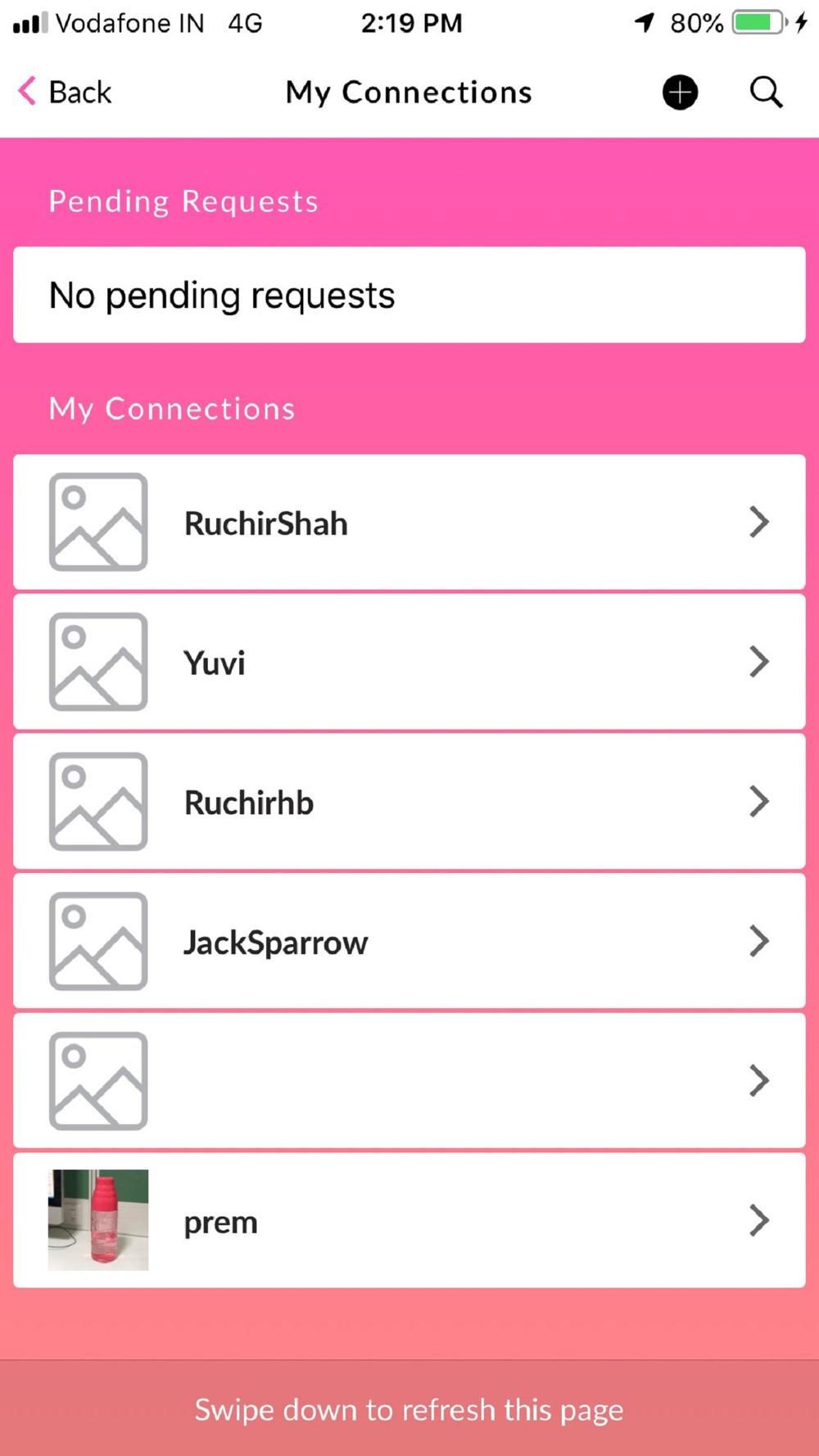Screen dimensions: 819x1456
Task: Go back to the previous screen
Action: 66,93
